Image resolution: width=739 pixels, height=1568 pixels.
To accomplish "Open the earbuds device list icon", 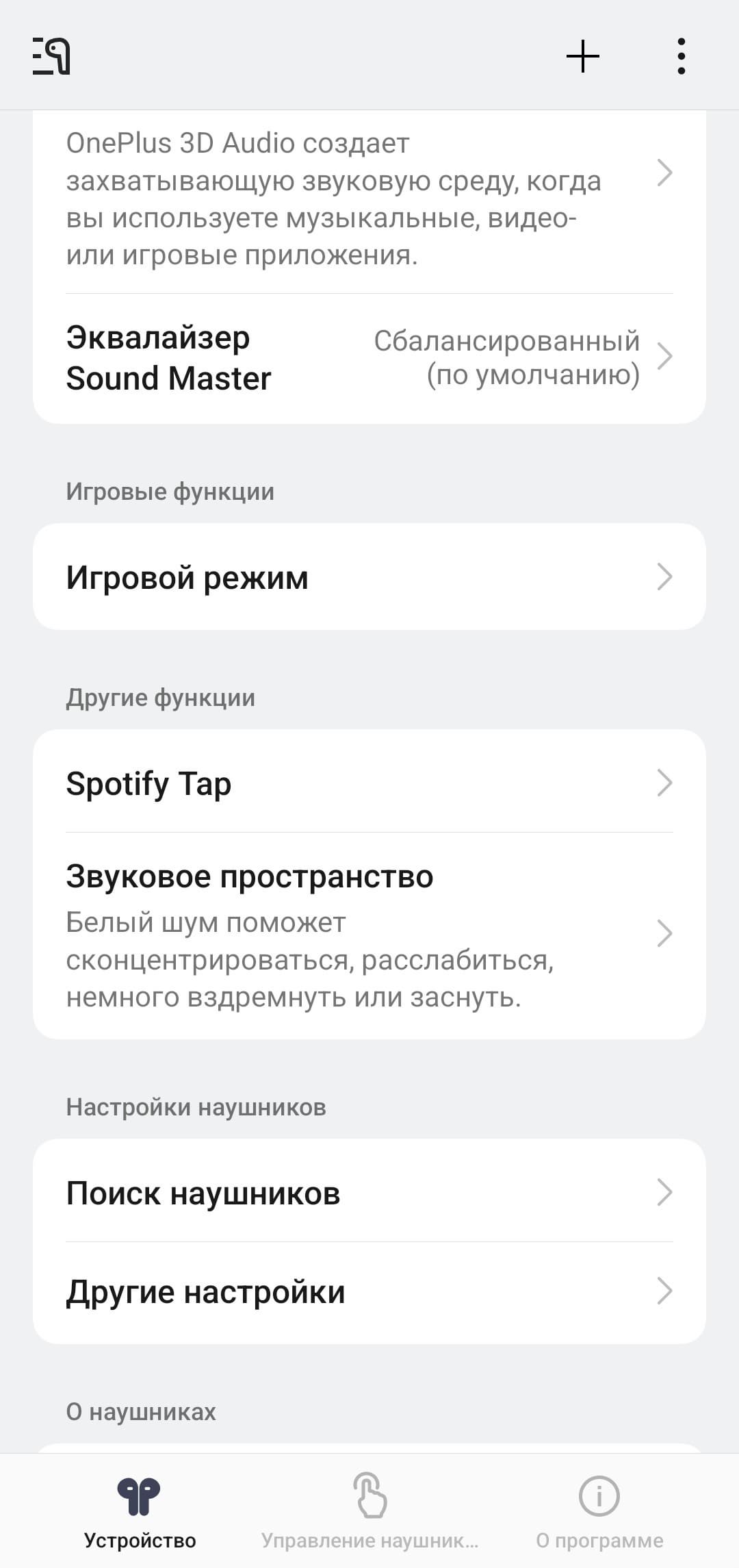I will coord(52,56).
